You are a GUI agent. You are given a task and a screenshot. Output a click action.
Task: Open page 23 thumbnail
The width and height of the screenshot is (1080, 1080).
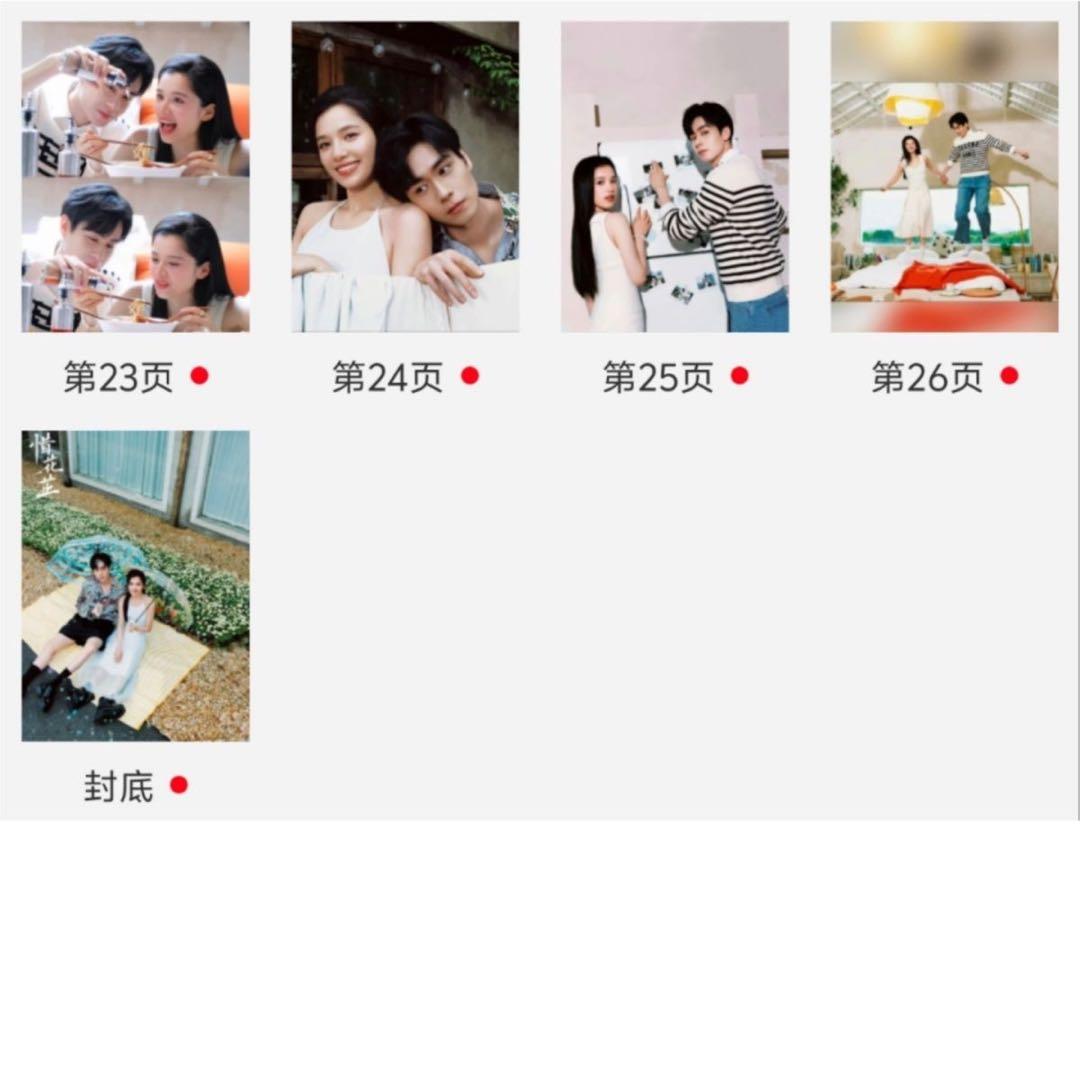coord(136,177)
